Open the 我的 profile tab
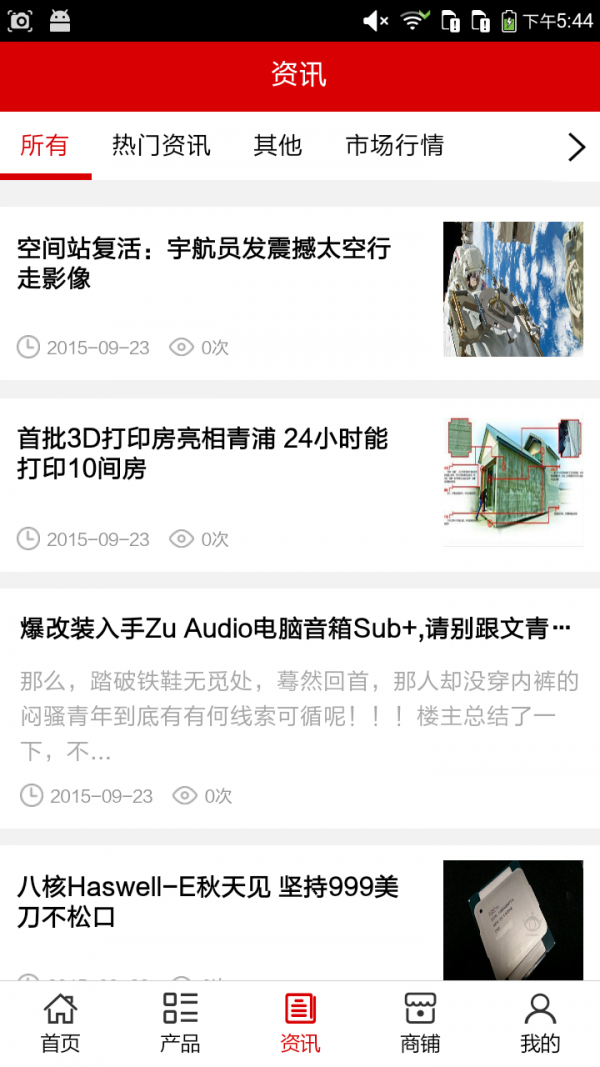 (540, 1023)
